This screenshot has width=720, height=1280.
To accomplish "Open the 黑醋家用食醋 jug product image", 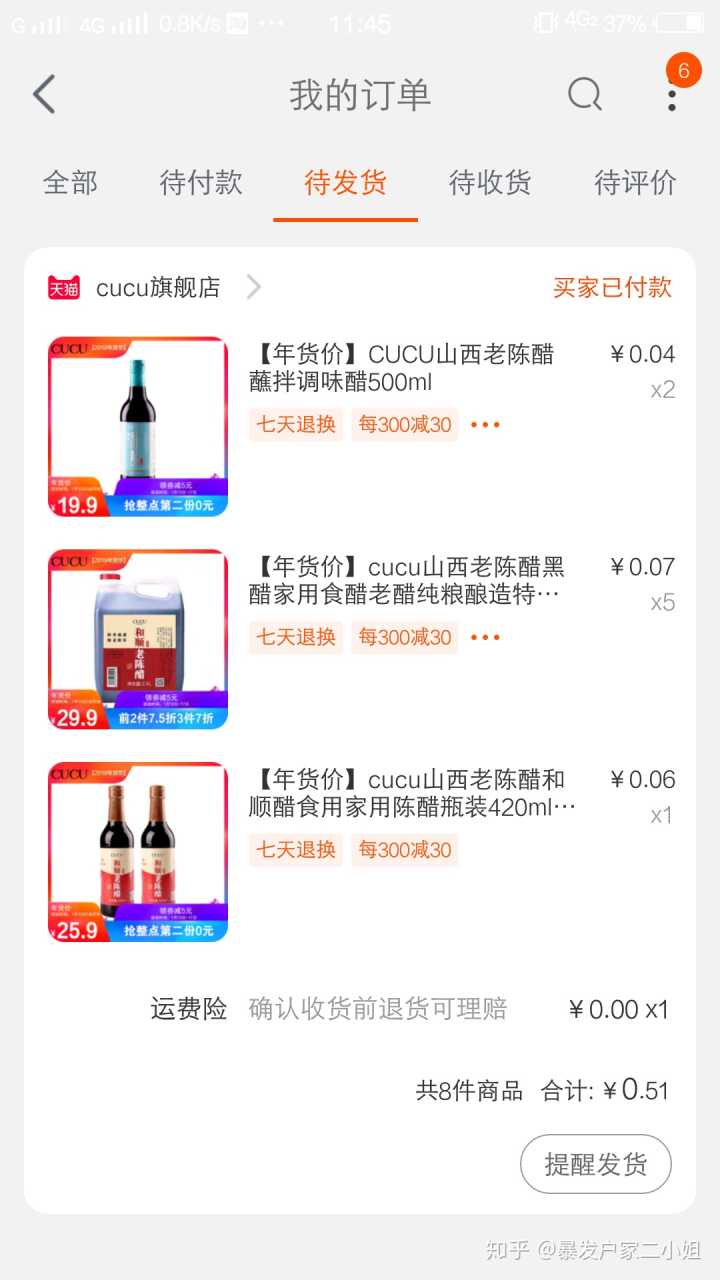I will (138, 639).
